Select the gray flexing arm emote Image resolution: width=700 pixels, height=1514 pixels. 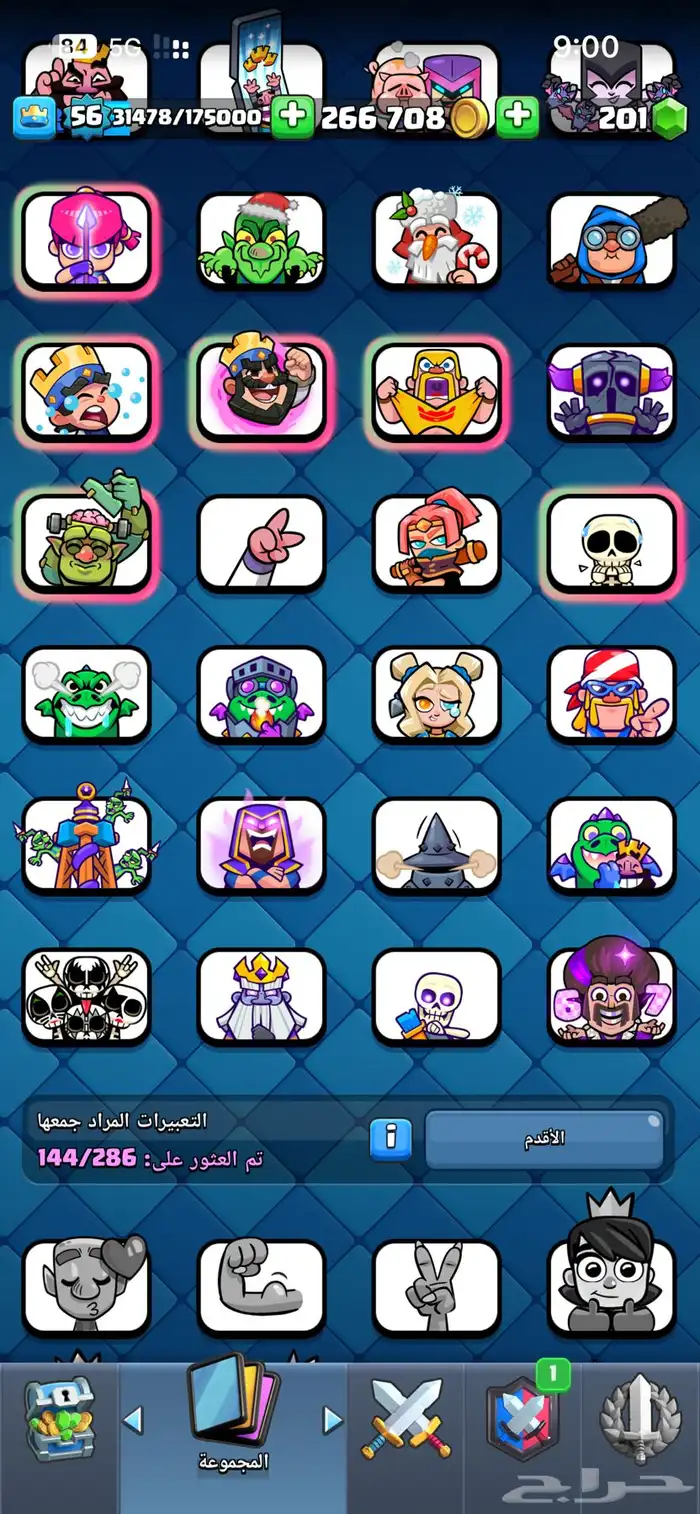click(x=261, y=1290)
